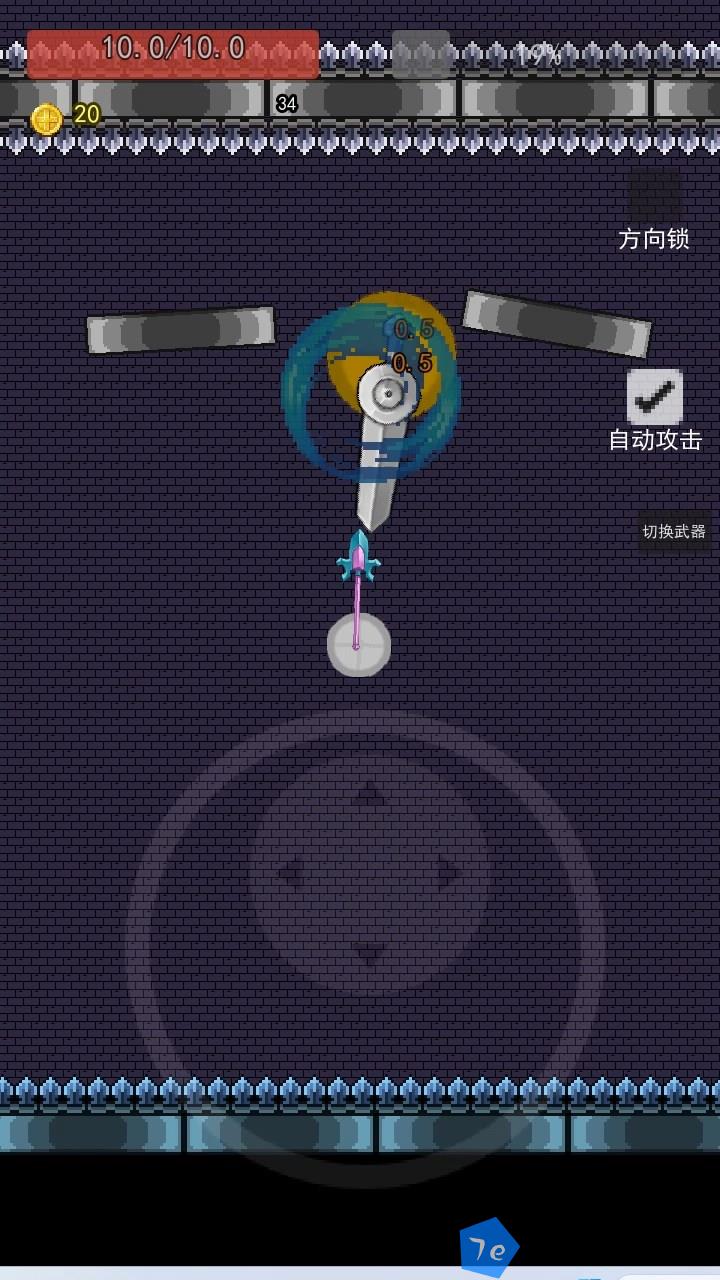Uncheck the 自动攻击 auto attack checkbox
720x1280 pixels.
coord(655,397)
